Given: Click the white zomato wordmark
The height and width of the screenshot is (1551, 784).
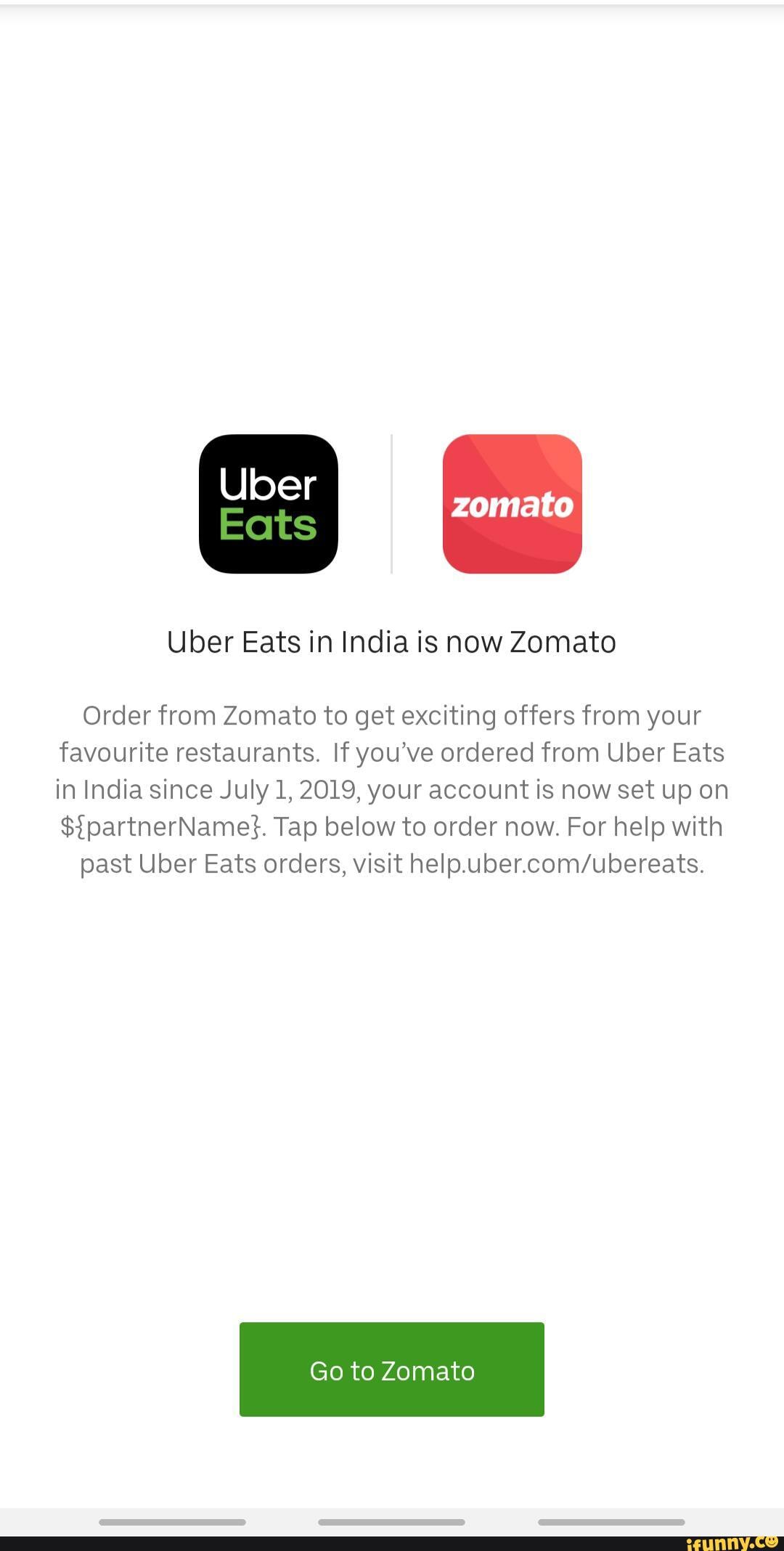Looking at the screenshot, I should (x=511, y=506).
